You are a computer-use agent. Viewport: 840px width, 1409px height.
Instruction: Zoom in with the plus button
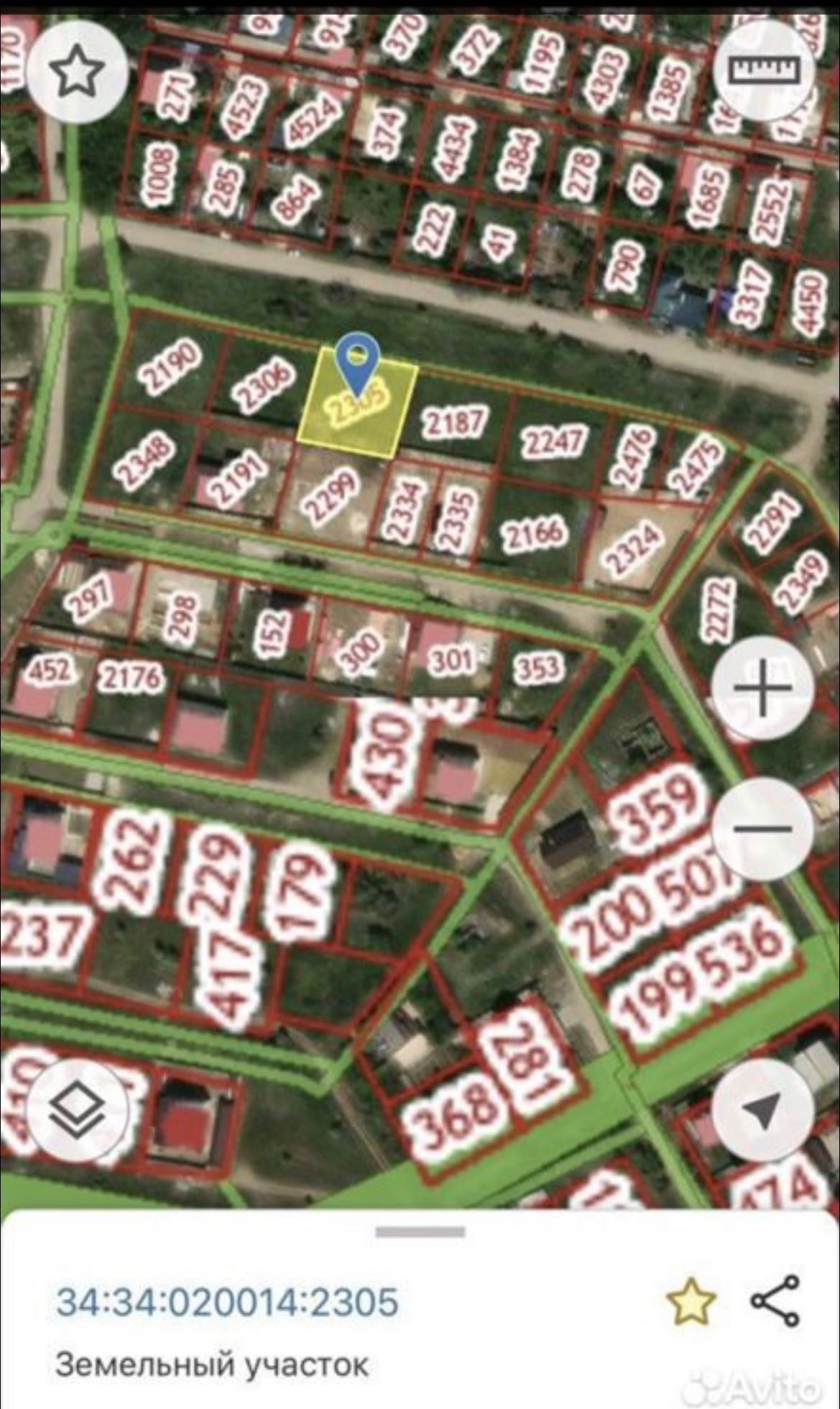[x=762, y=688]
